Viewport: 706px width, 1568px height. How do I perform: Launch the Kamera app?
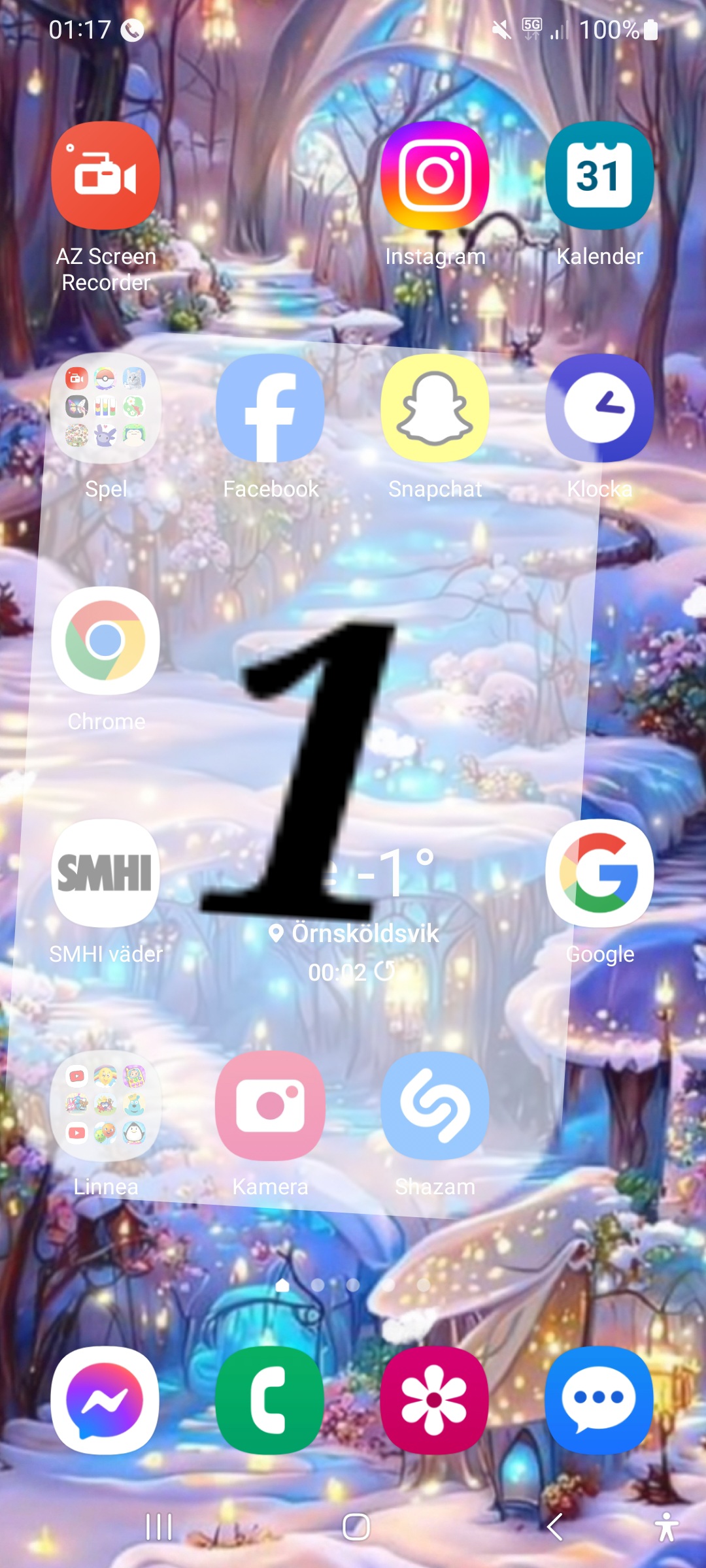270,1105
